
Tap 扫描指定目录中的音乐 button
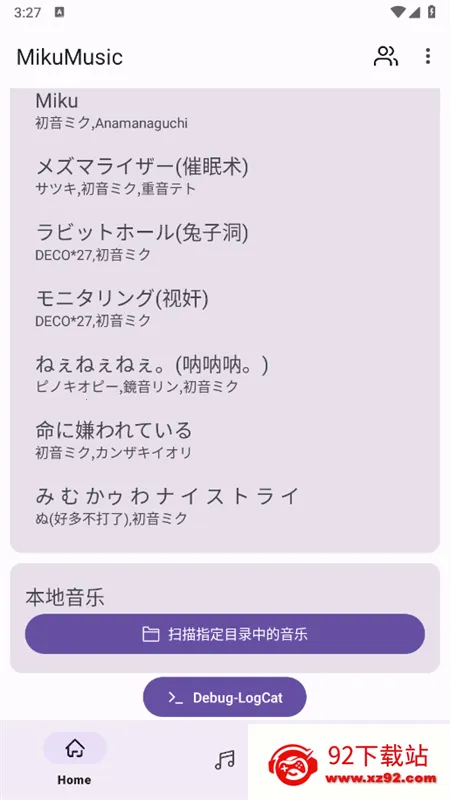[224, 634]
